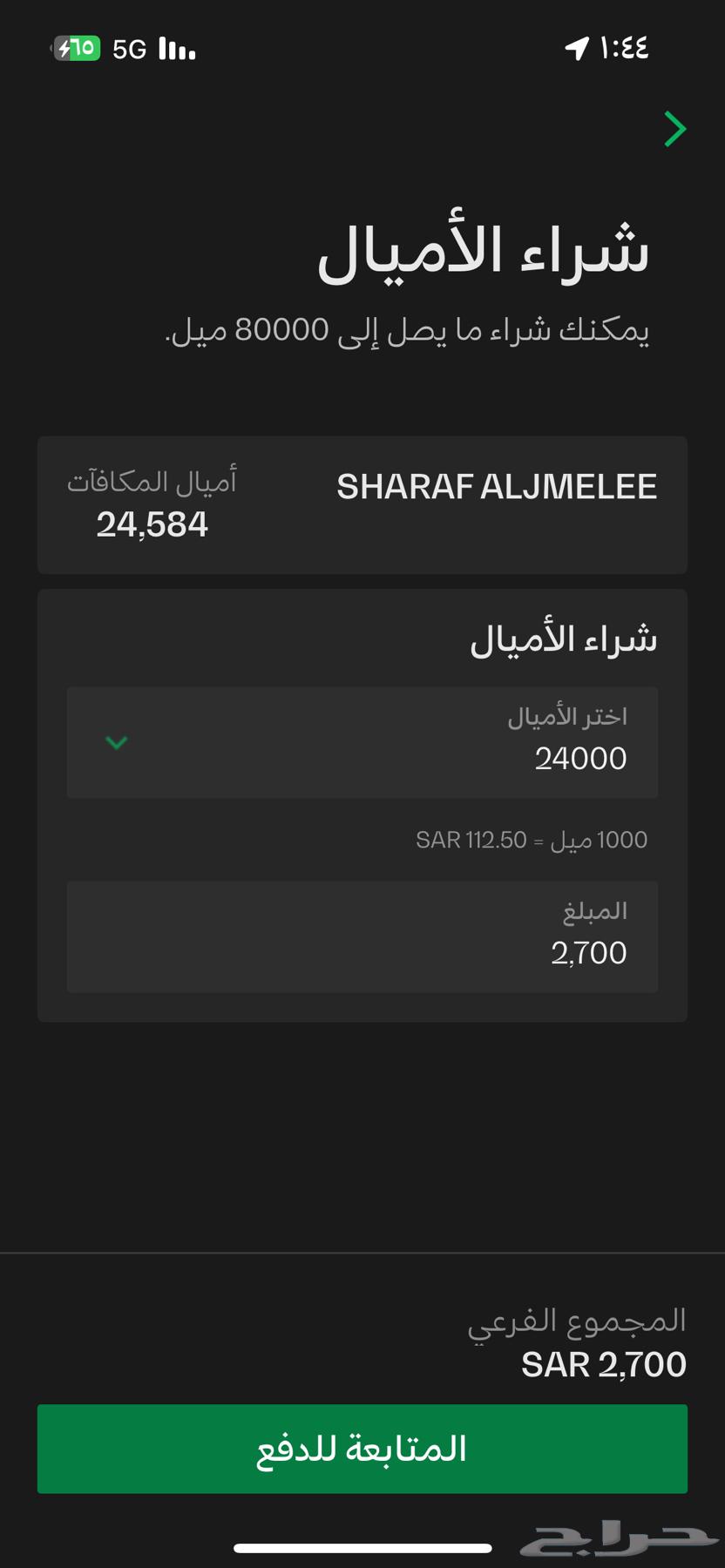The height and width of the screenshot is (1568, 725).
Task: Tap the name SHARAF ALJMELEE
Action: coord(495,487)
